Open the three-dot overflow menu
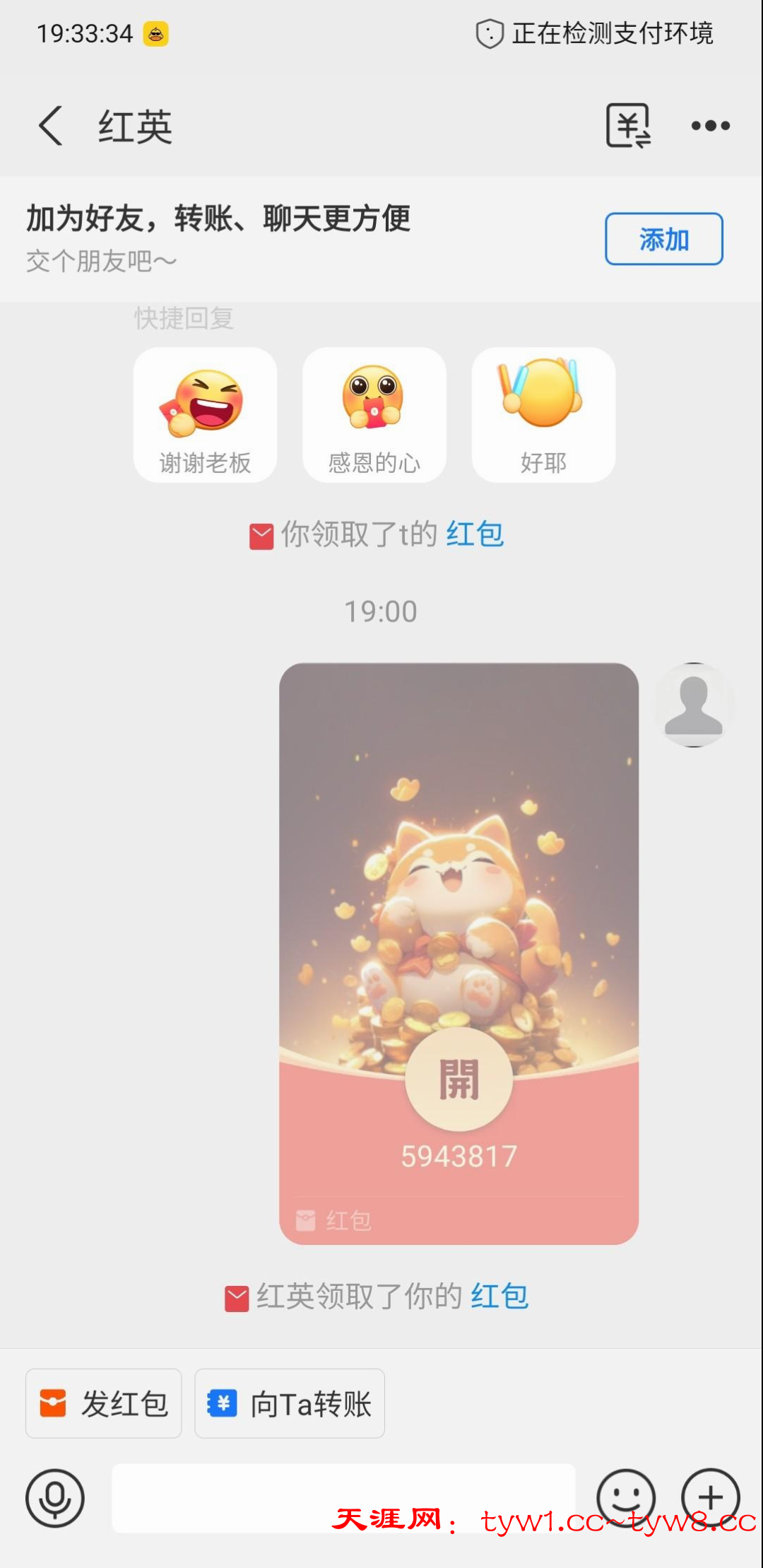The image size is (763, 1568). tap(710, 126)
